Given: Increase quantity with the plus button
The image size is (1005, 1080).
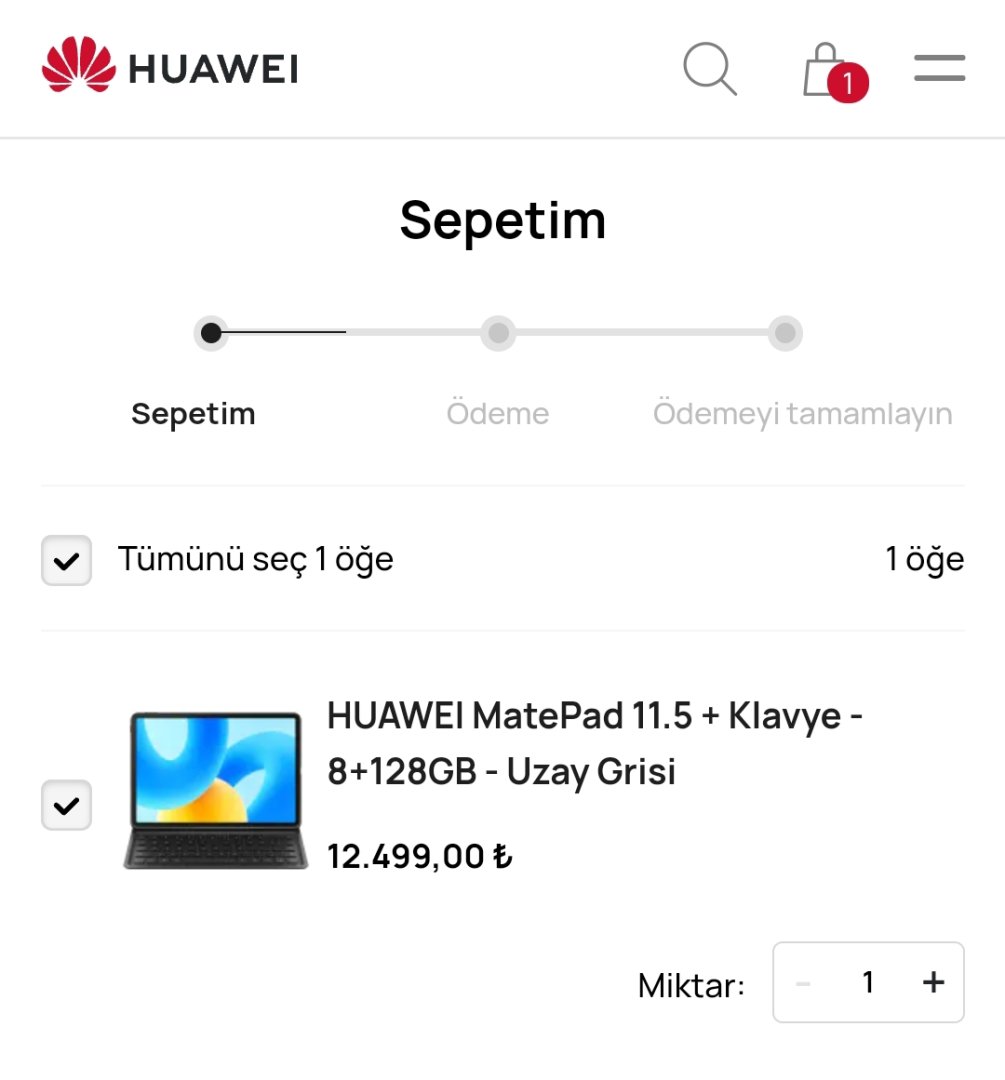Looking at the screenshot, I should (932, 982).
